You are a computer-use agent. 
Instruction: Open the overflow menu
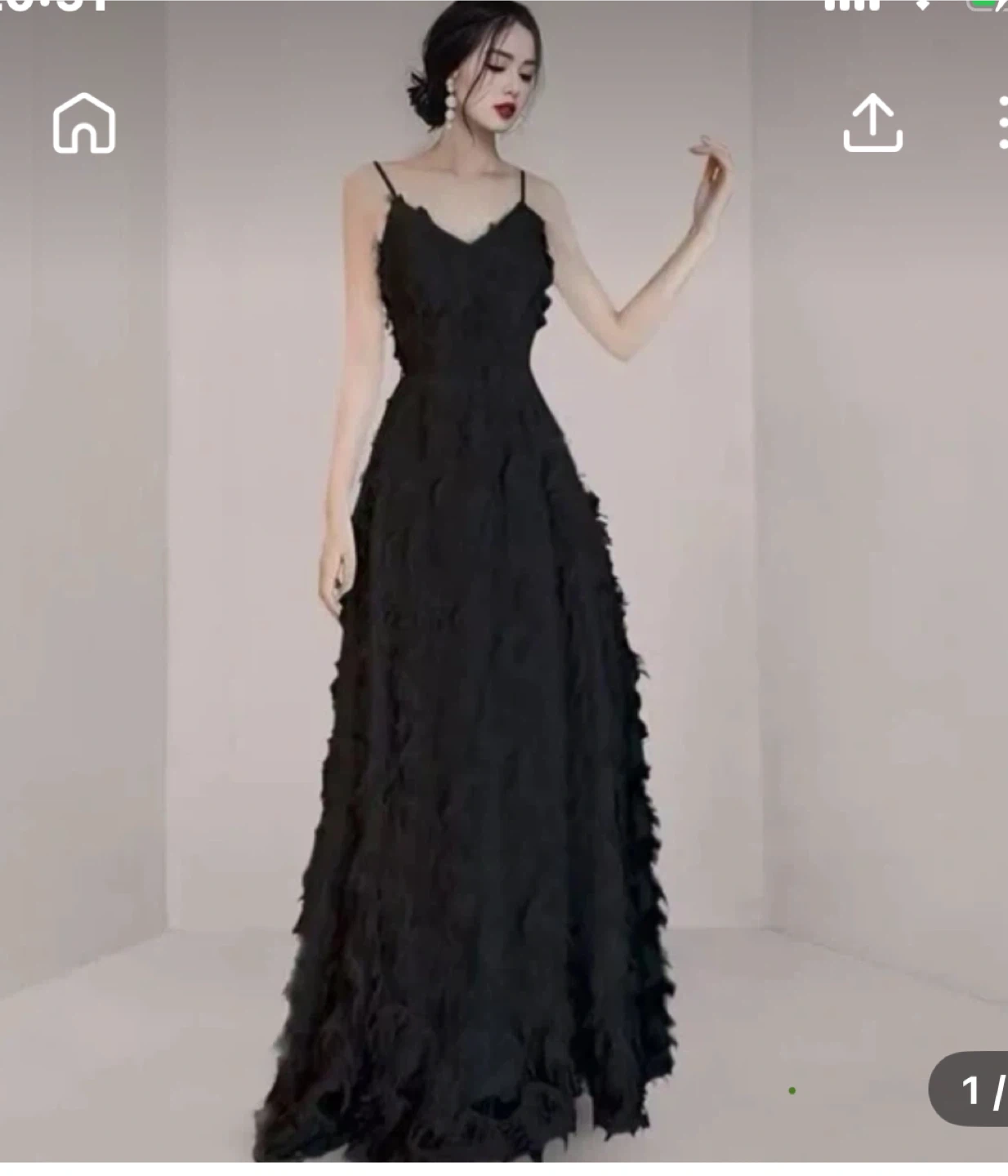(x=1001, y=122)
